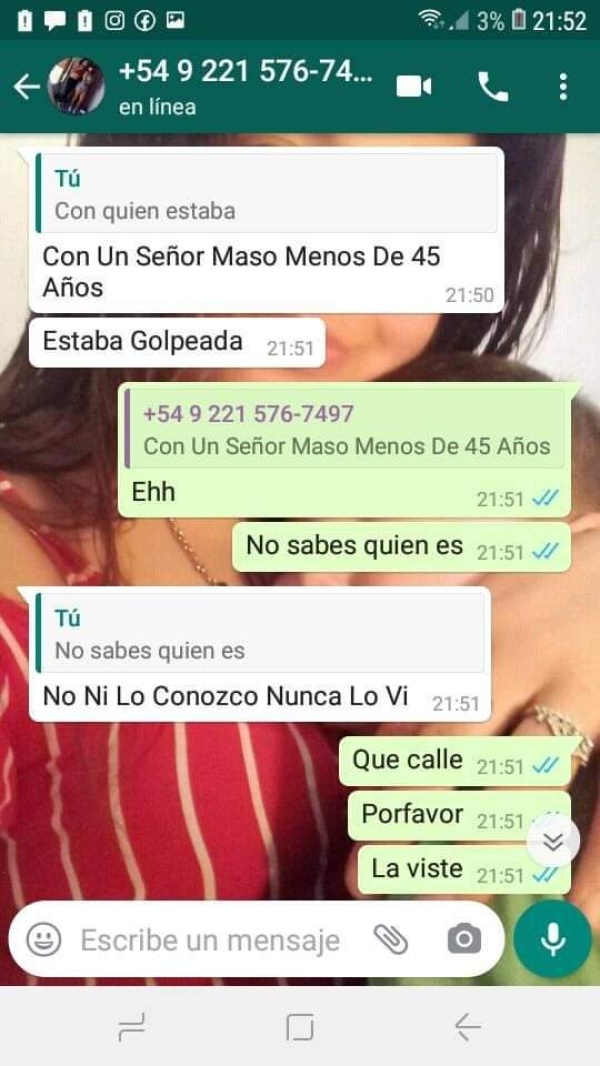This screenshot has width=600, height=1066.
Task: Record a voice message with the microphone
Action: tap(553, 940)
